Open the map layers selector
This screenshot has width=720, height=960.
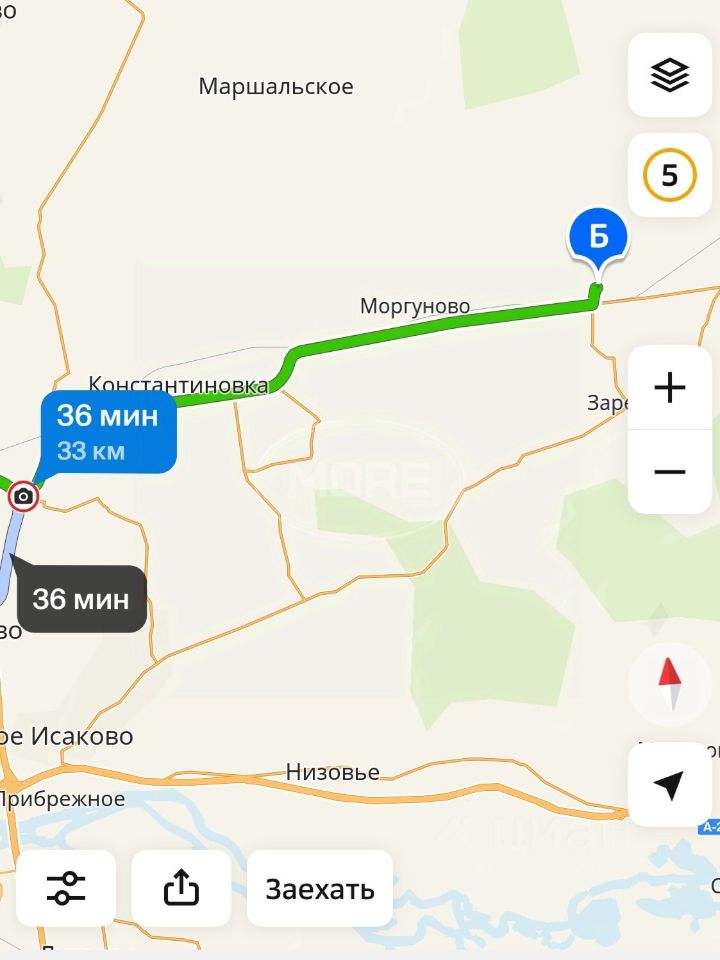pos(669,75)
